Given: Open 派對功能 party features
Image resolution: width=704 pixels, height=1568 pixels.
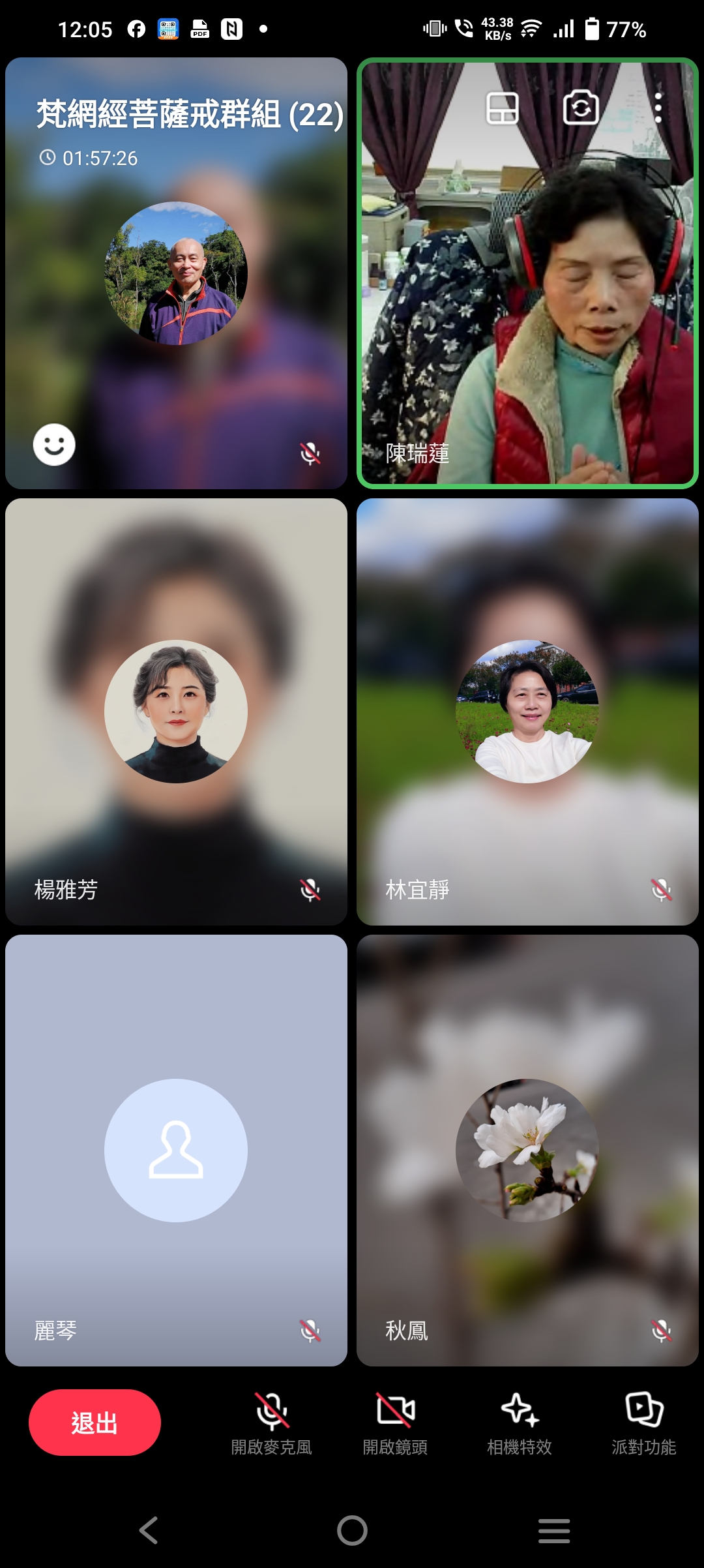Looking at the screenshot, I should [x=644, y=1425].
